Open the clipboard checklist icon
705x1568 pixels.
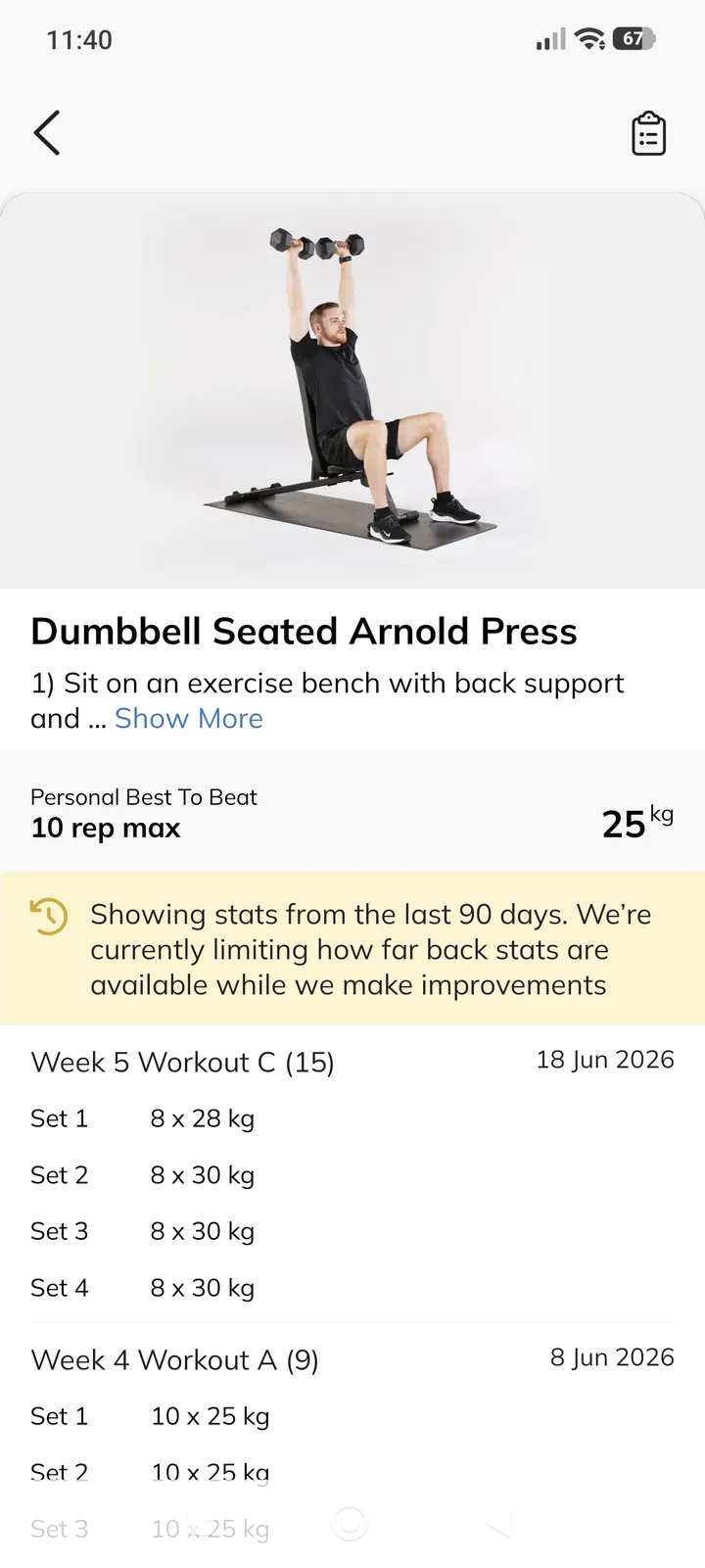coord(648,134)
